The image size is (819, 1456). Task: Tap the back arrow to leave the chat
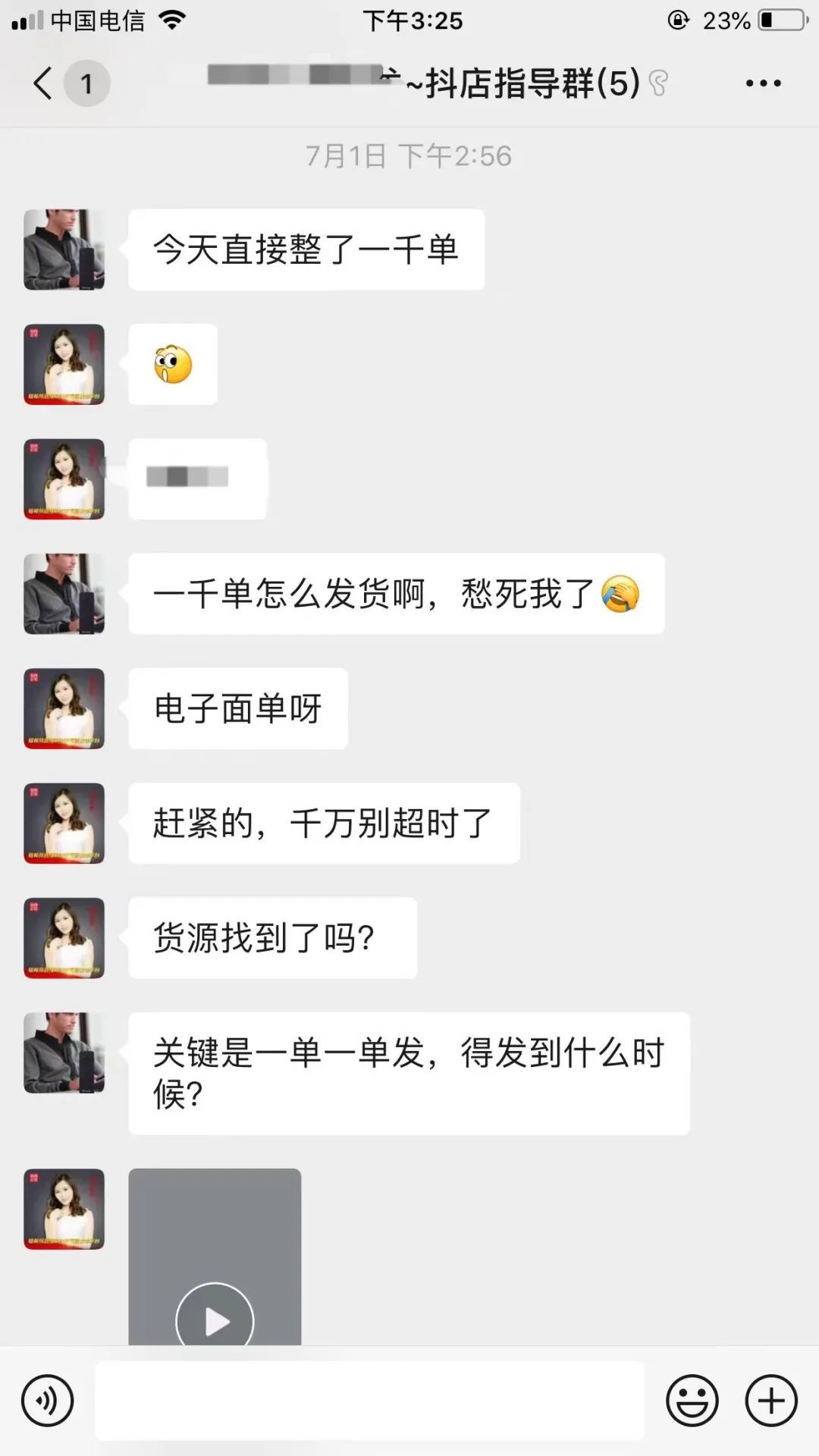pyautogui.click(x=42, y=83)
